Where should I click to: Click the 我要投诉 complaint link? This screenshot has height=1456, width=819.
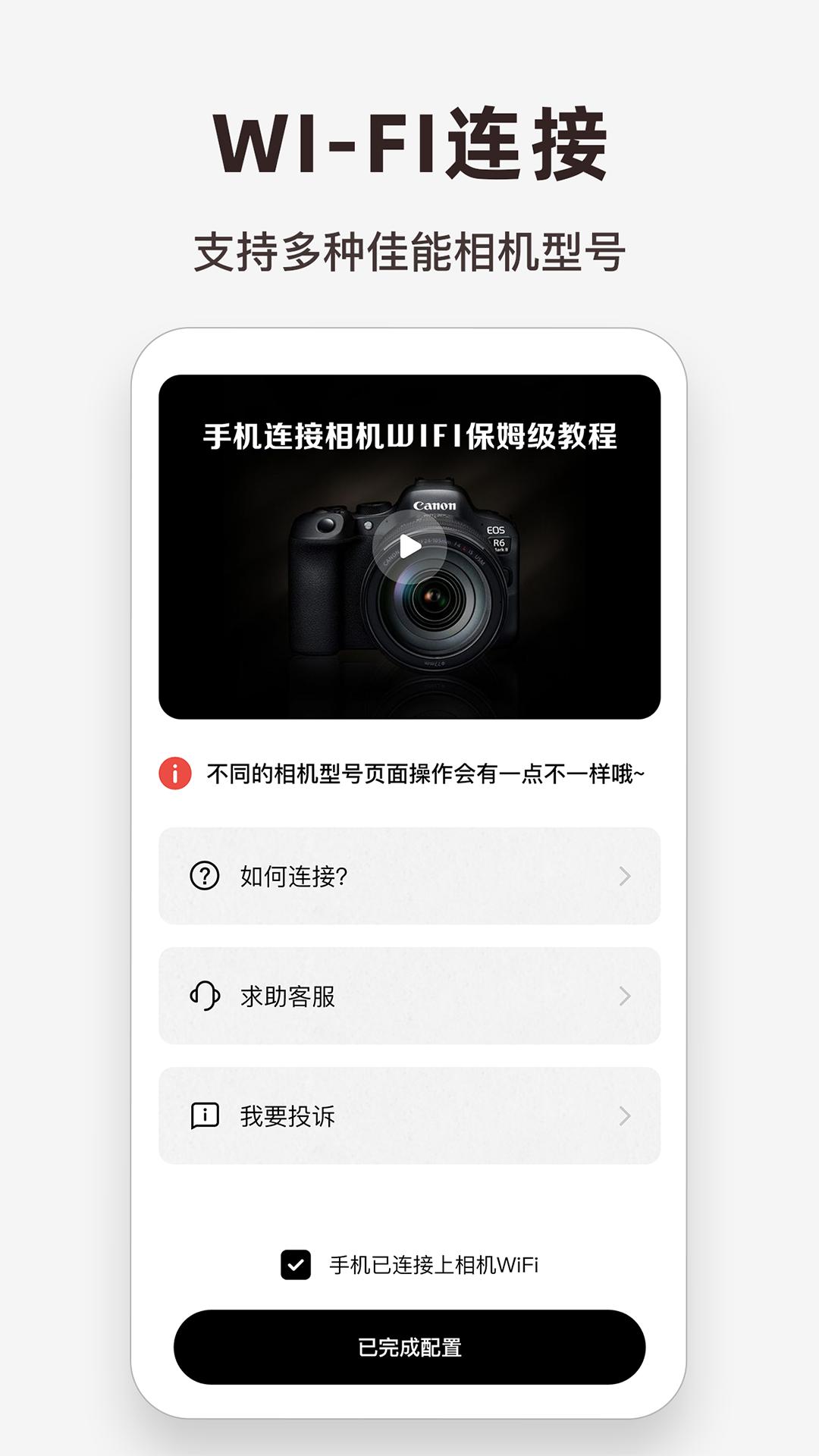point(409,1115)
